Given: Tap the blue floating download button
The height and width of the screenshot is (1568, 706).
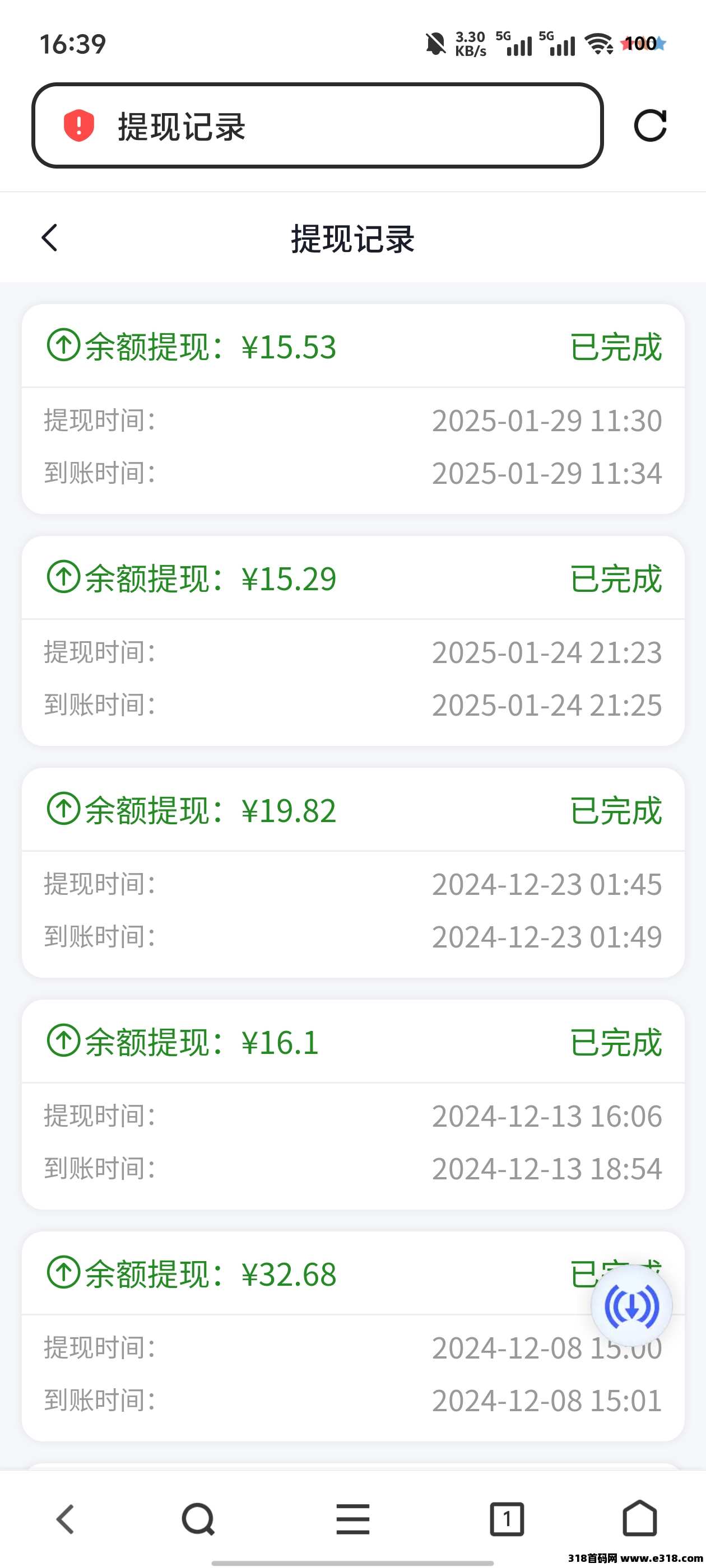Looking at the screenshot, I should [x=631, y=1306].
